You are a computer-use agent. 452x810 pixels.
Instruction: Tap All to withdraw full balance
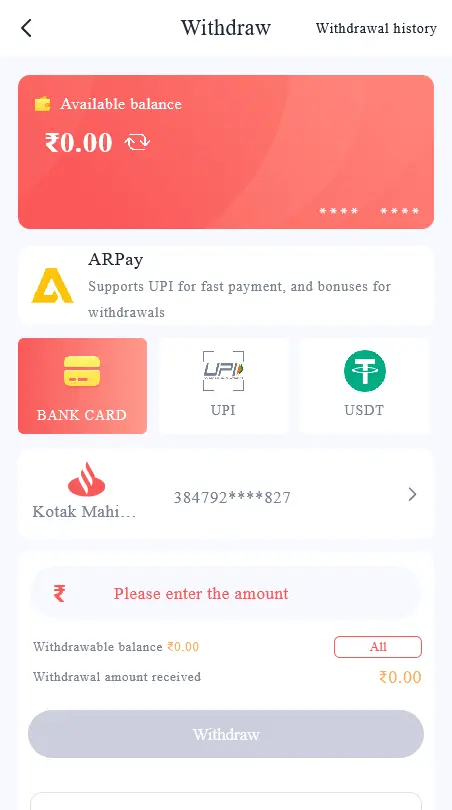pyautogui.click(x=378, y=647)
